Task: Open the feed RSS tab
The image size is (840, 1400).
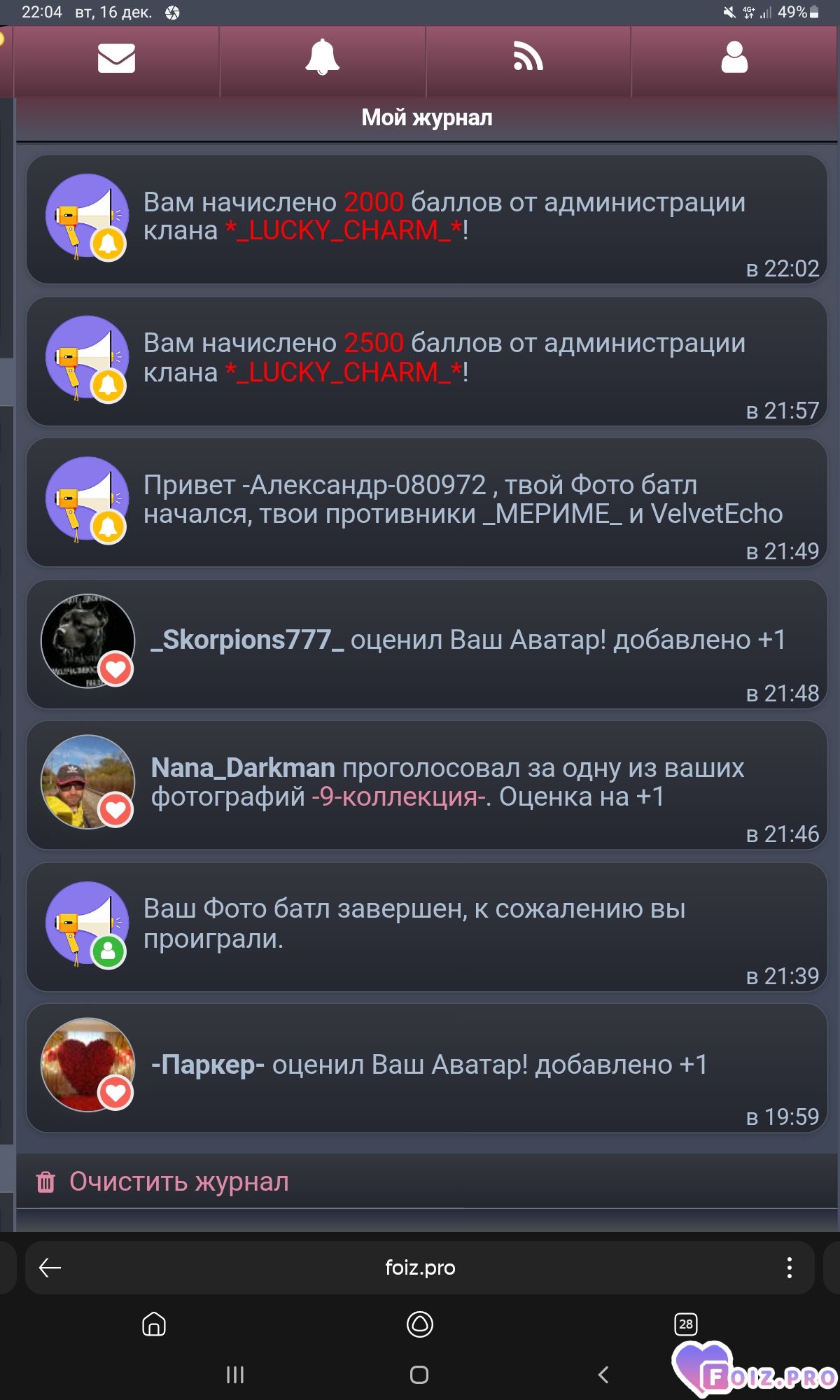Action: [x=528, y=59]
